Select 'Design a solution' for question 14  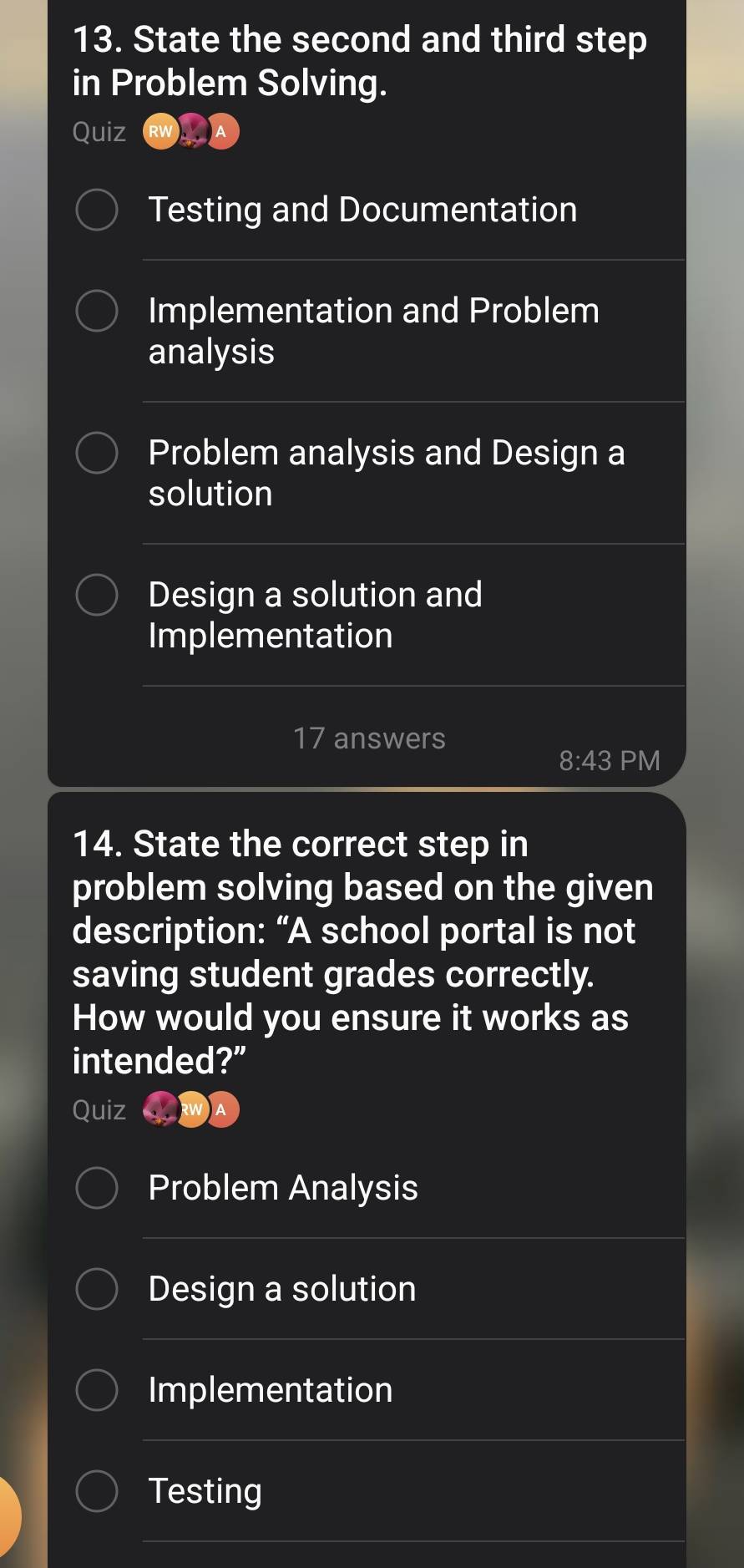97,1289
